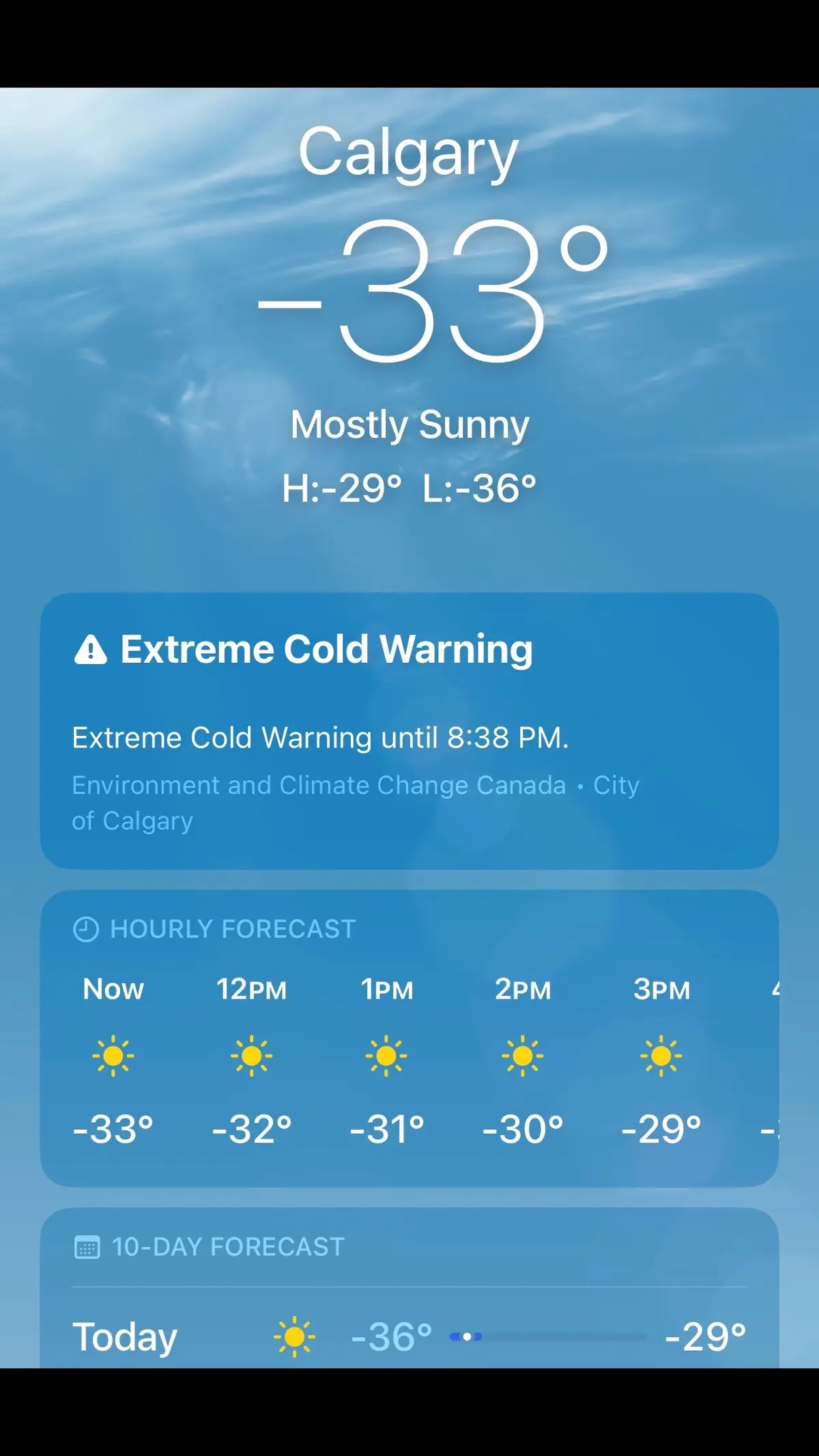Screen dimensions: 819x1456
Task: Open Today's row in the 10-day forecast
Action: [409, 1336]
